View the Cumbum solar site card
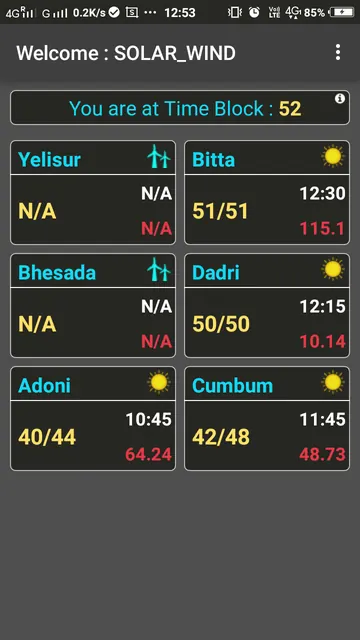Viewport: 360px width, 640px height. tap(267, 419)
